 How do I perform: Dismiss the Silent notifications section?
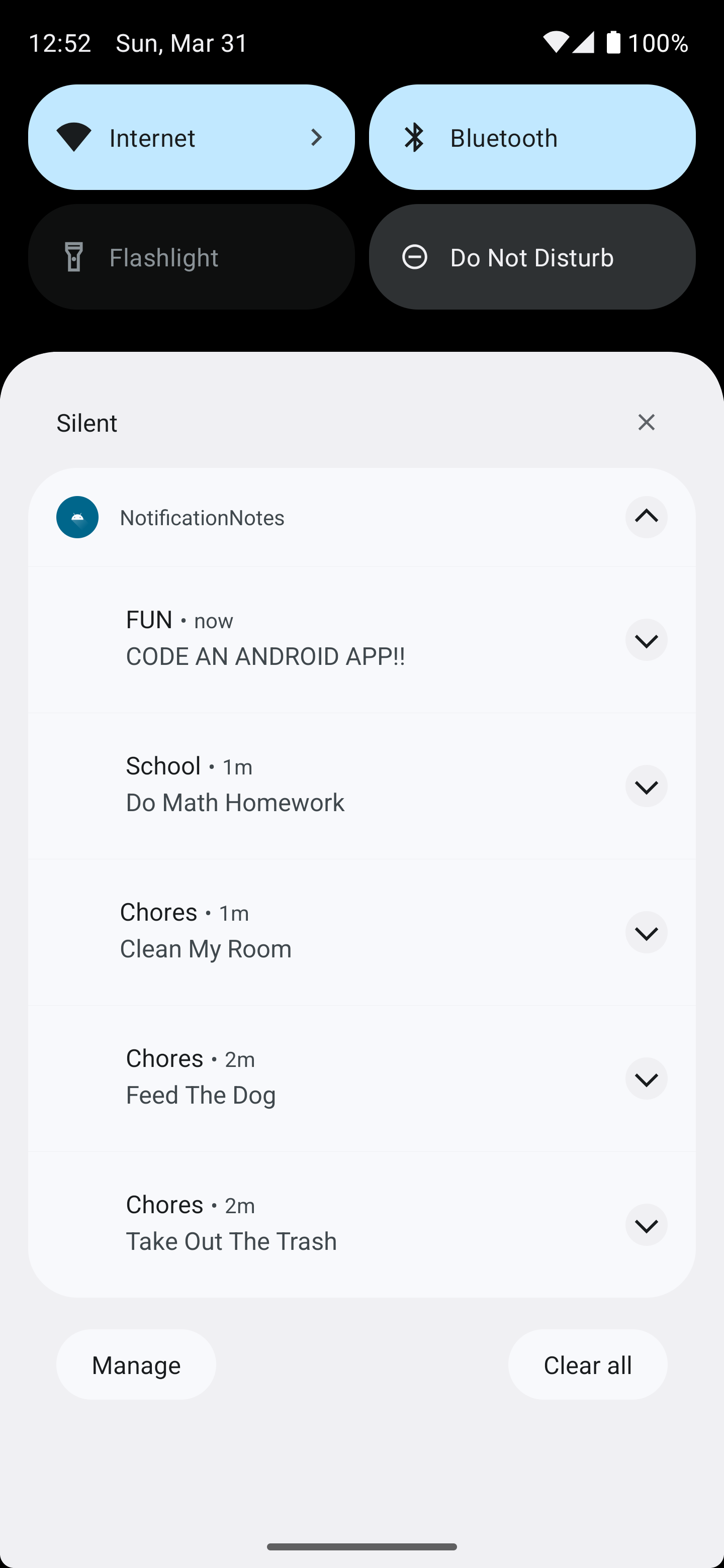pos(646,423)
